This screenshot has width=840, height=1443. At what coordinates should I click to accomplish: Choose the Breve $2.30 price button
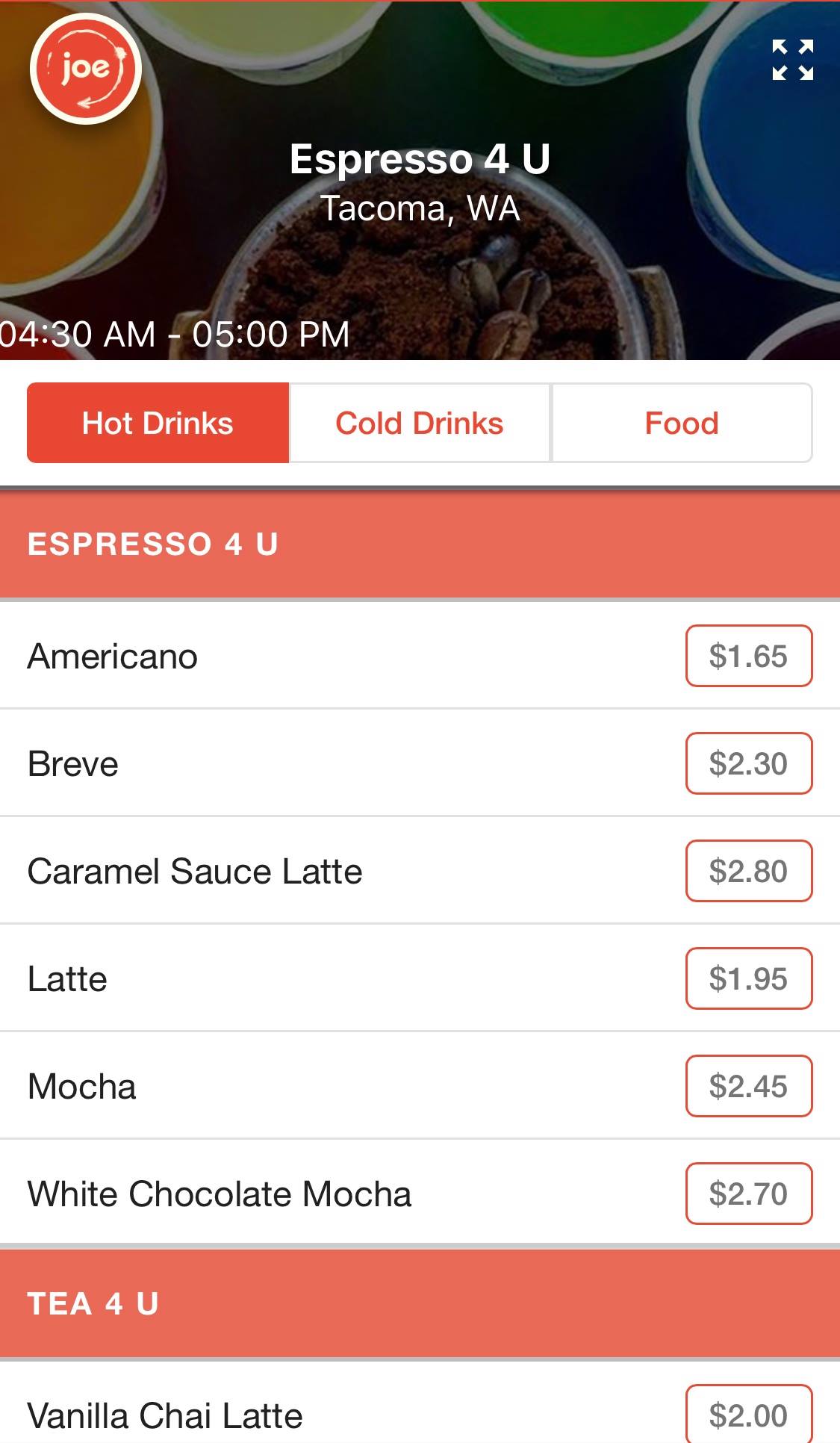(748, 764)
